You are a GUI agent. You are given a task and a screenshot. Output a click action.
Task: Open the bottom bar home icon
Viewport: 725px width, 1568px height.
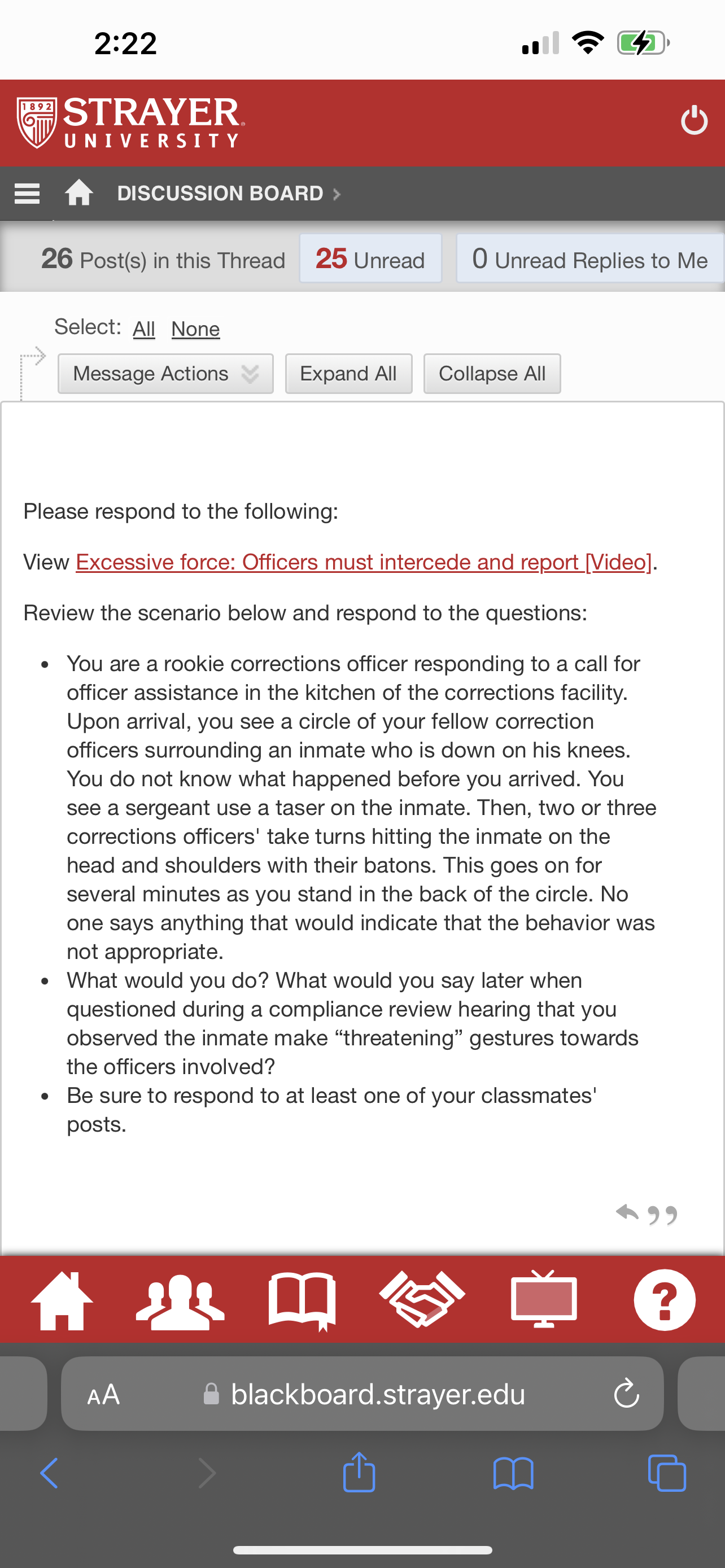pos(62,1300)
